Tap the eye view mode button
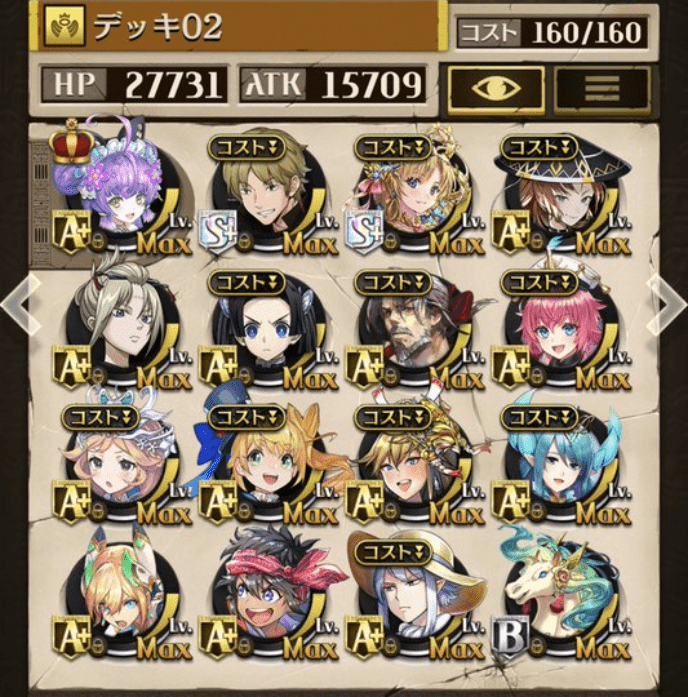 tap(496, 86)
